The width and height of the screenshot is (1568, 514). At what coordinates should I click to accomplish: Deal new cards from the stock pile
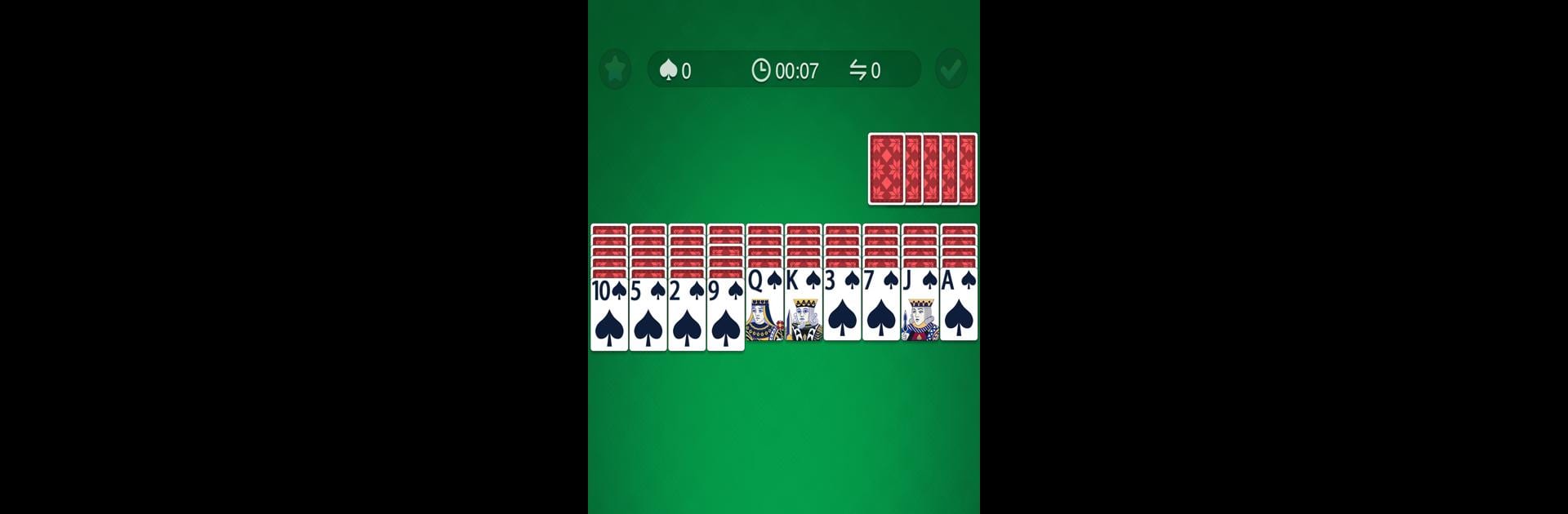click(x=922, y=169)
